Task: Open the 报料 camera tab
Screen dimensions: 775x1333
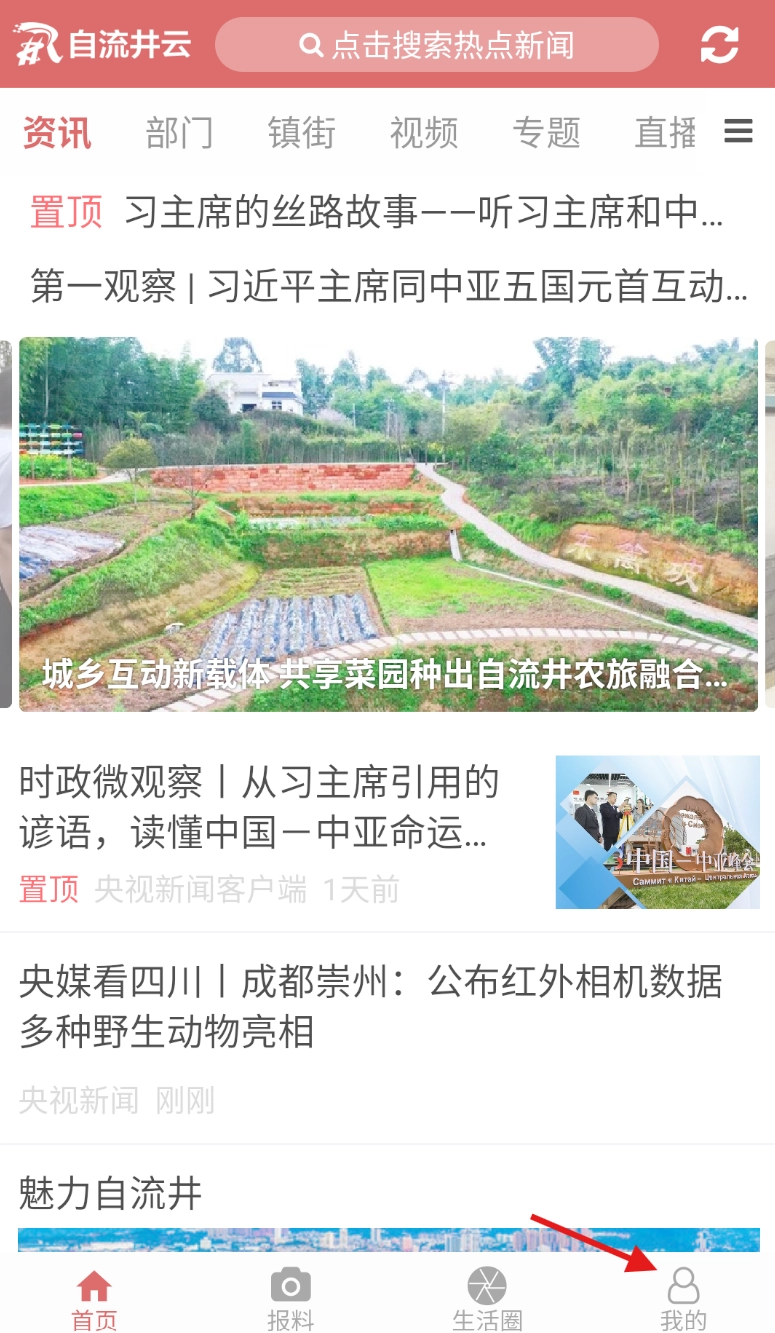Action: click(290, 1298)
